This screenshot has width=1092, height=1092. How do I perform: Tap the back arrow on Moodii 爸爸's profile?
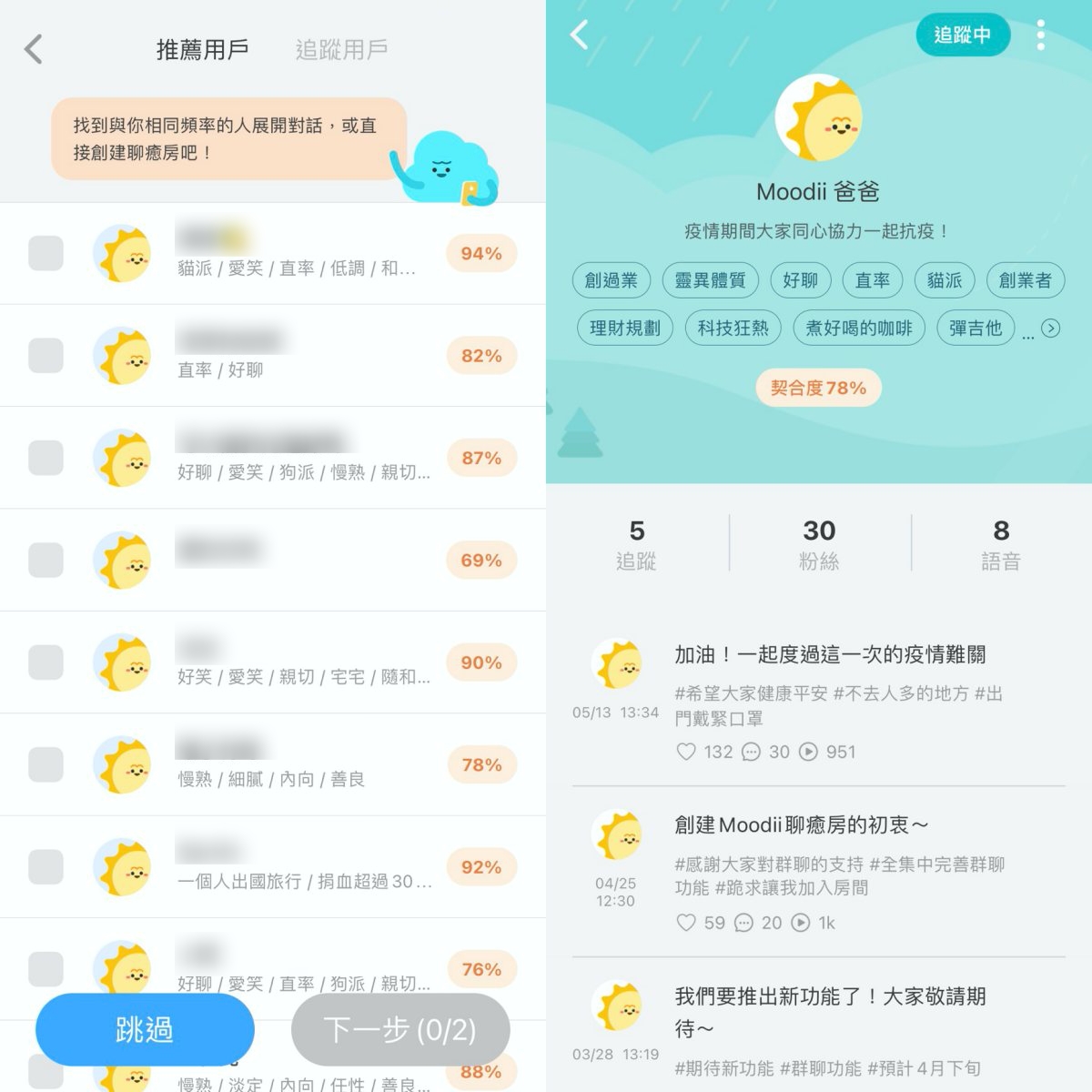[579, 35]
